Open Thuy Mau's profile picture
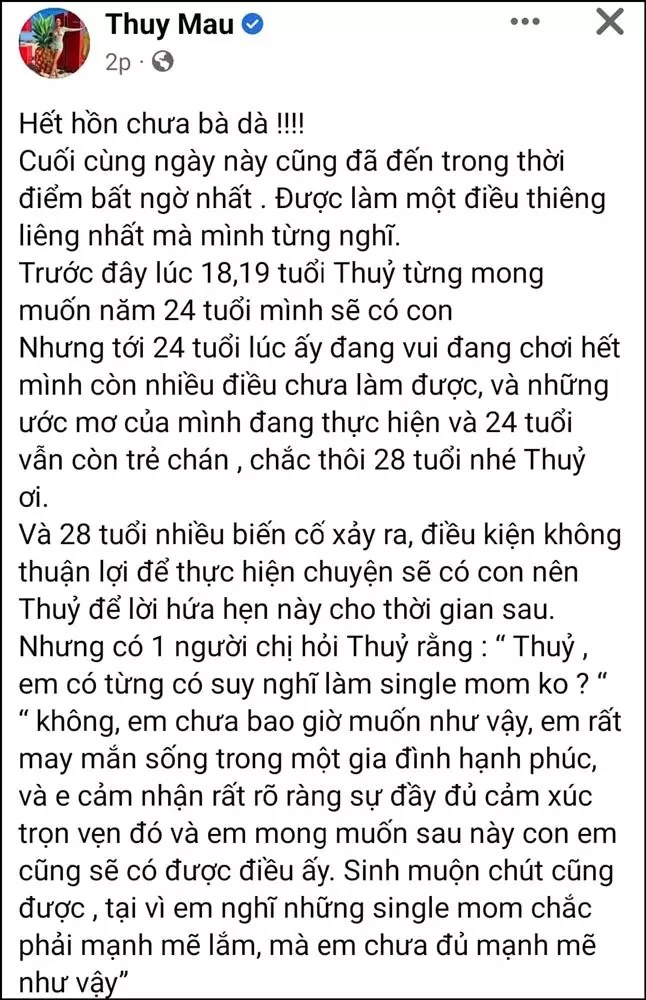 (x=54, y=42)
